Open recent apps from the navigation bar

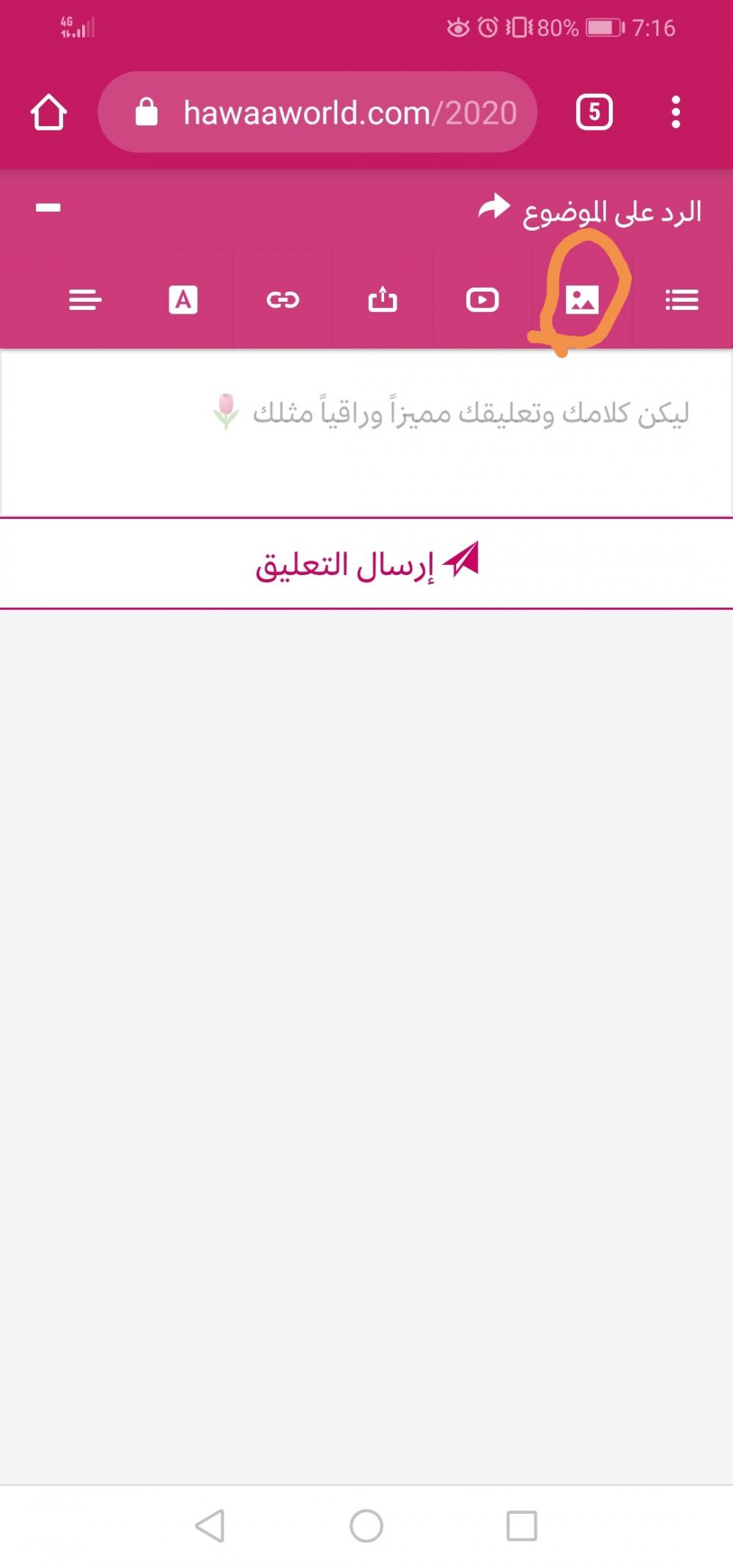click(522, 1526)
